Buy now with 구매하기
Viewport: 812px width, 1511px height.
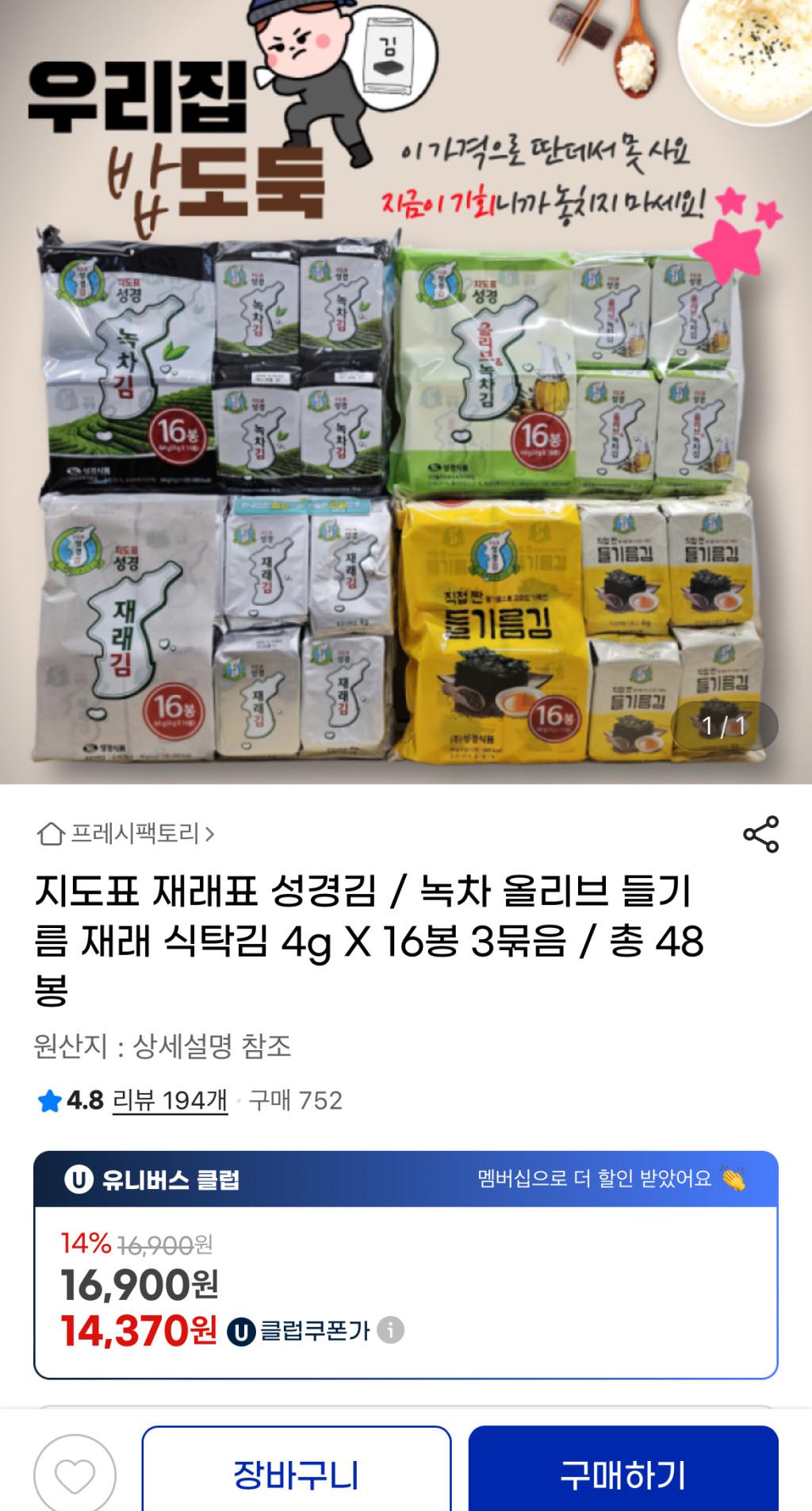(622, 1475)
